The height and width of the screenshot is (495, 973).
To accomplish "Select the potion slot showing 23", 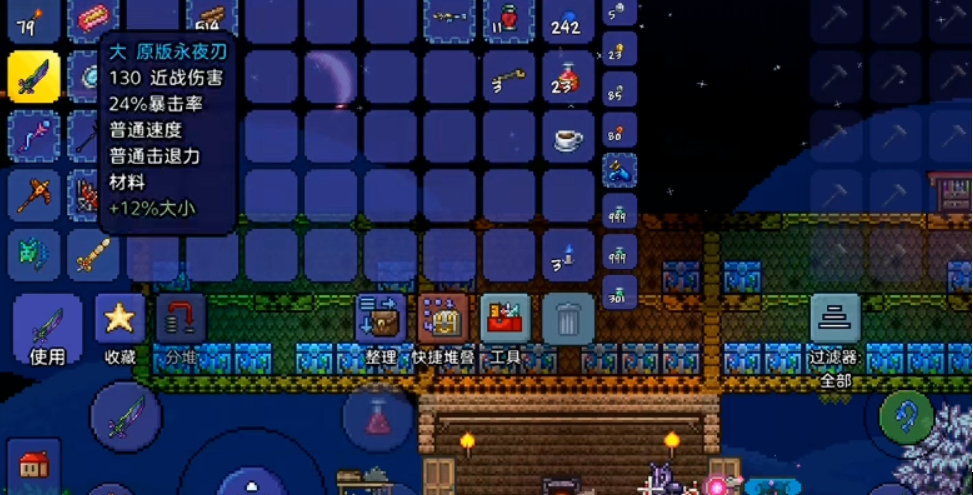I will [567, 77].
